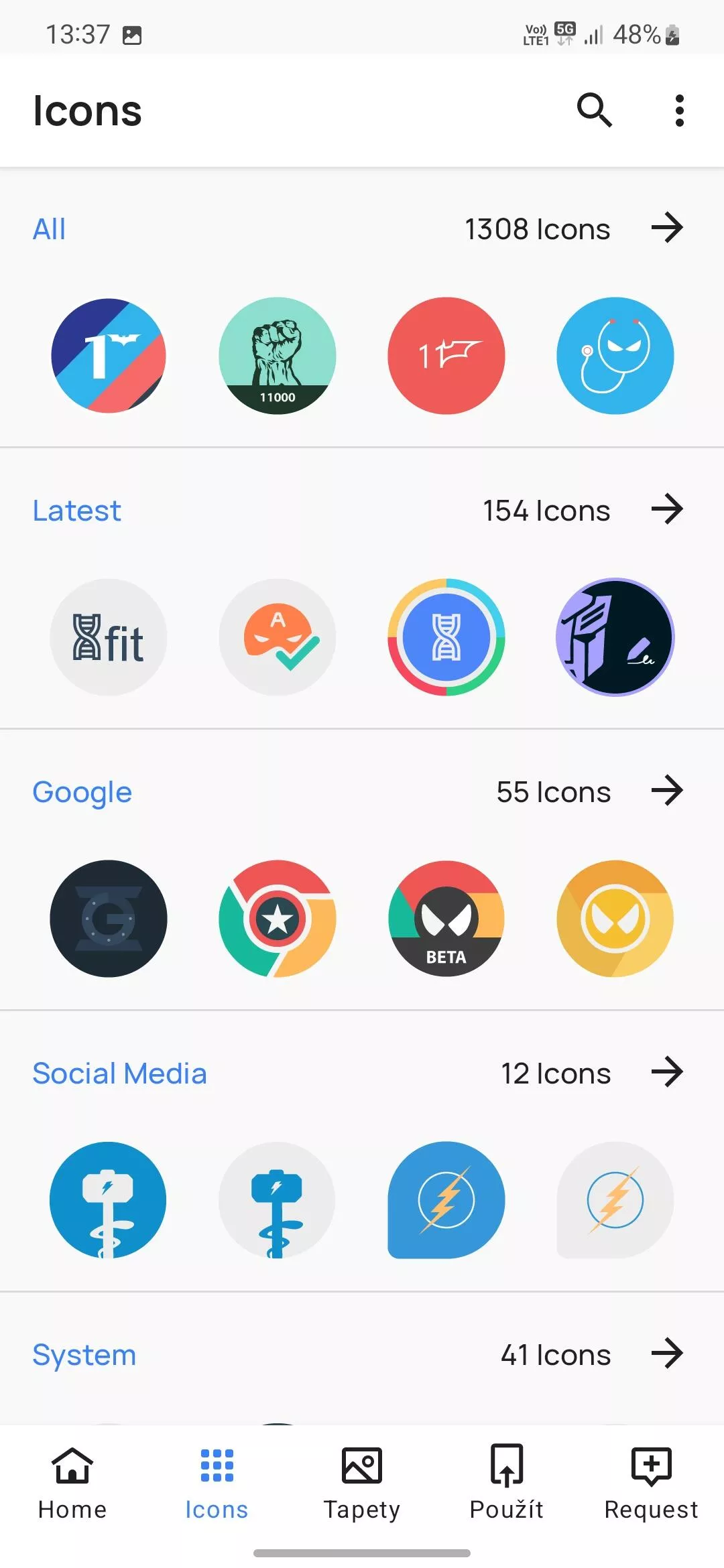Select the fit DNA icon in Latest
The image size is (724, 1568).
click(109, 637)
